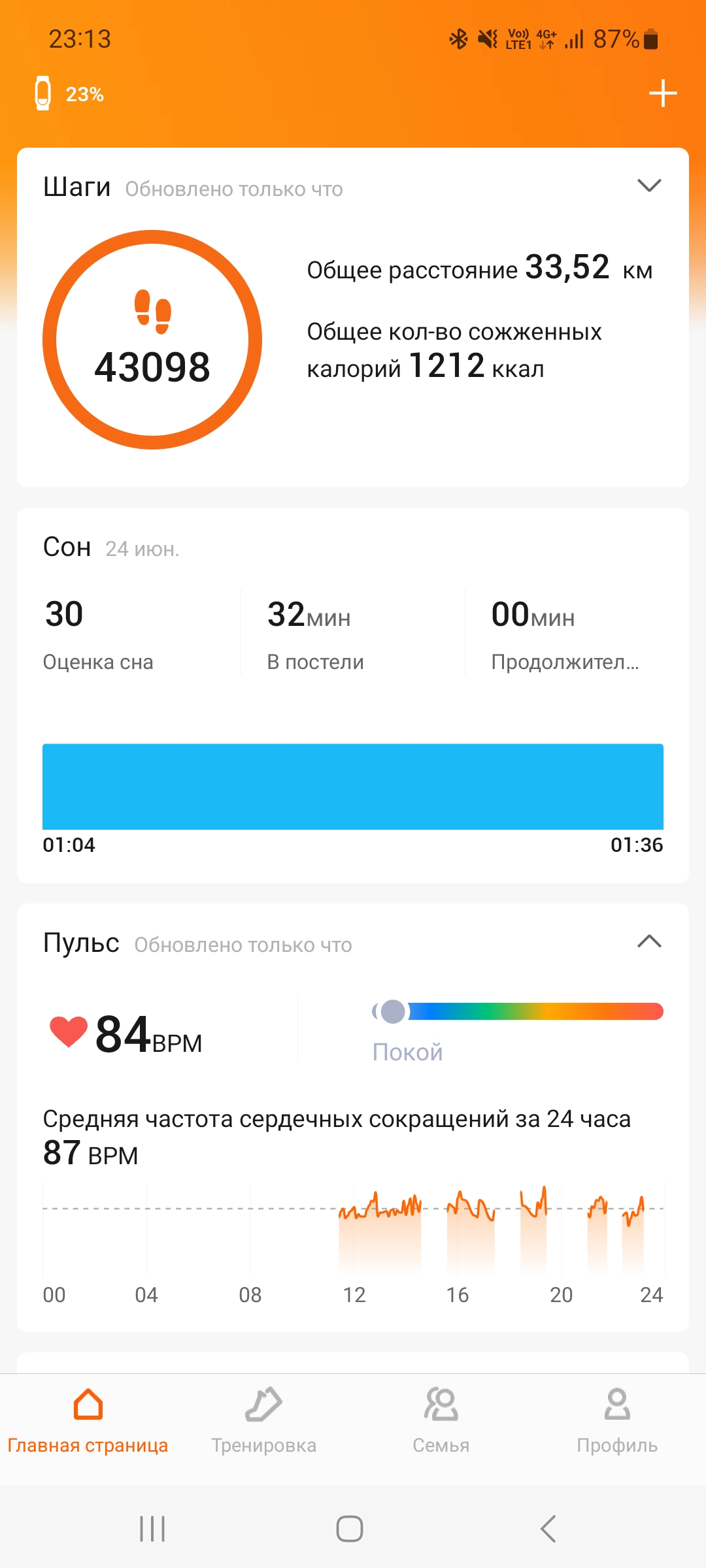Open the band battery status at 23%
Image resolution: width=706 pixels, height=1568 pixels.
tap(69, 93)
